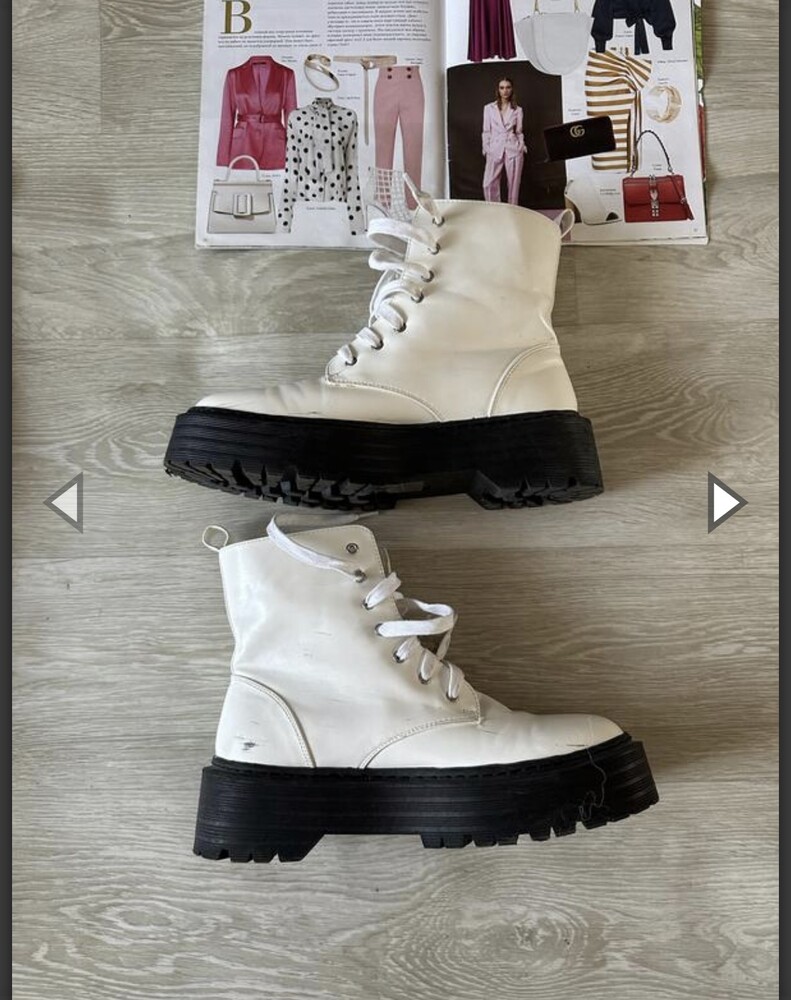
Task: Show the next photo with right arrow
Action: tap(725, 502)
